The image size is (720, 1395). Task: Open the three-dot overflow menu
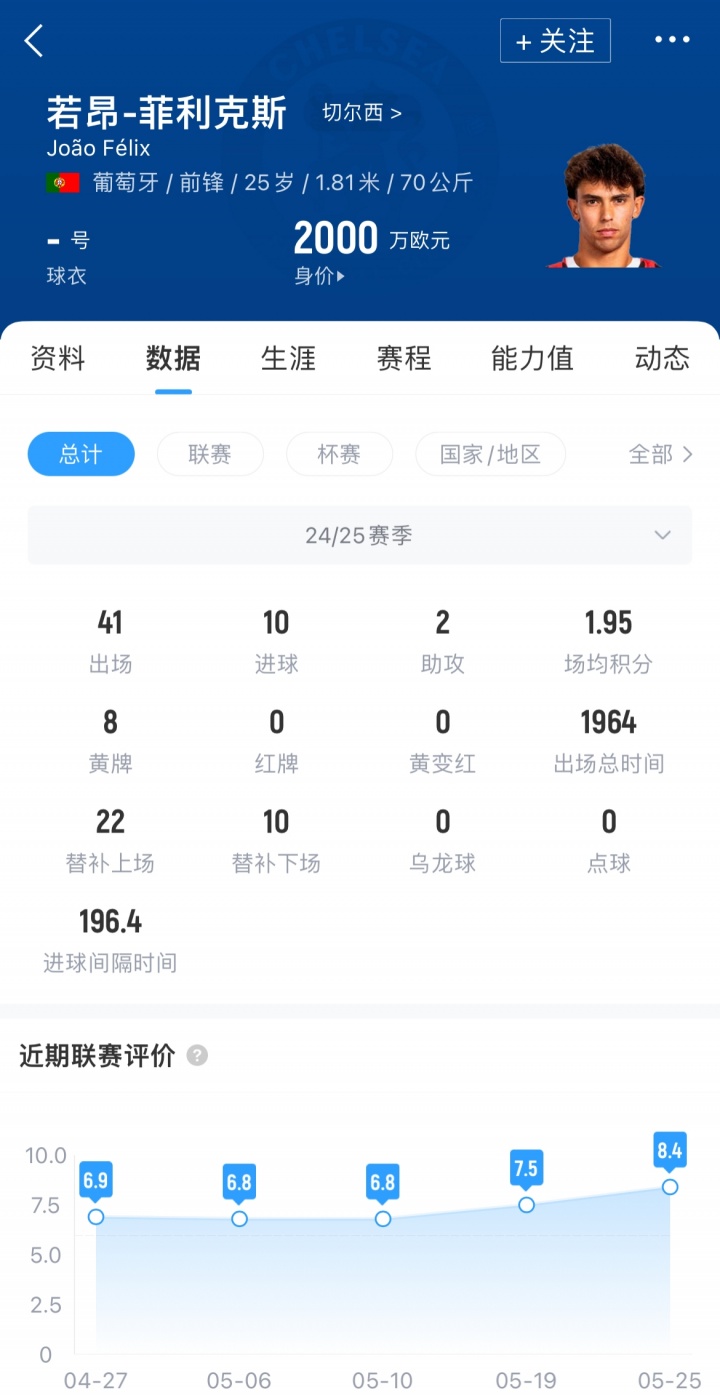672,40
